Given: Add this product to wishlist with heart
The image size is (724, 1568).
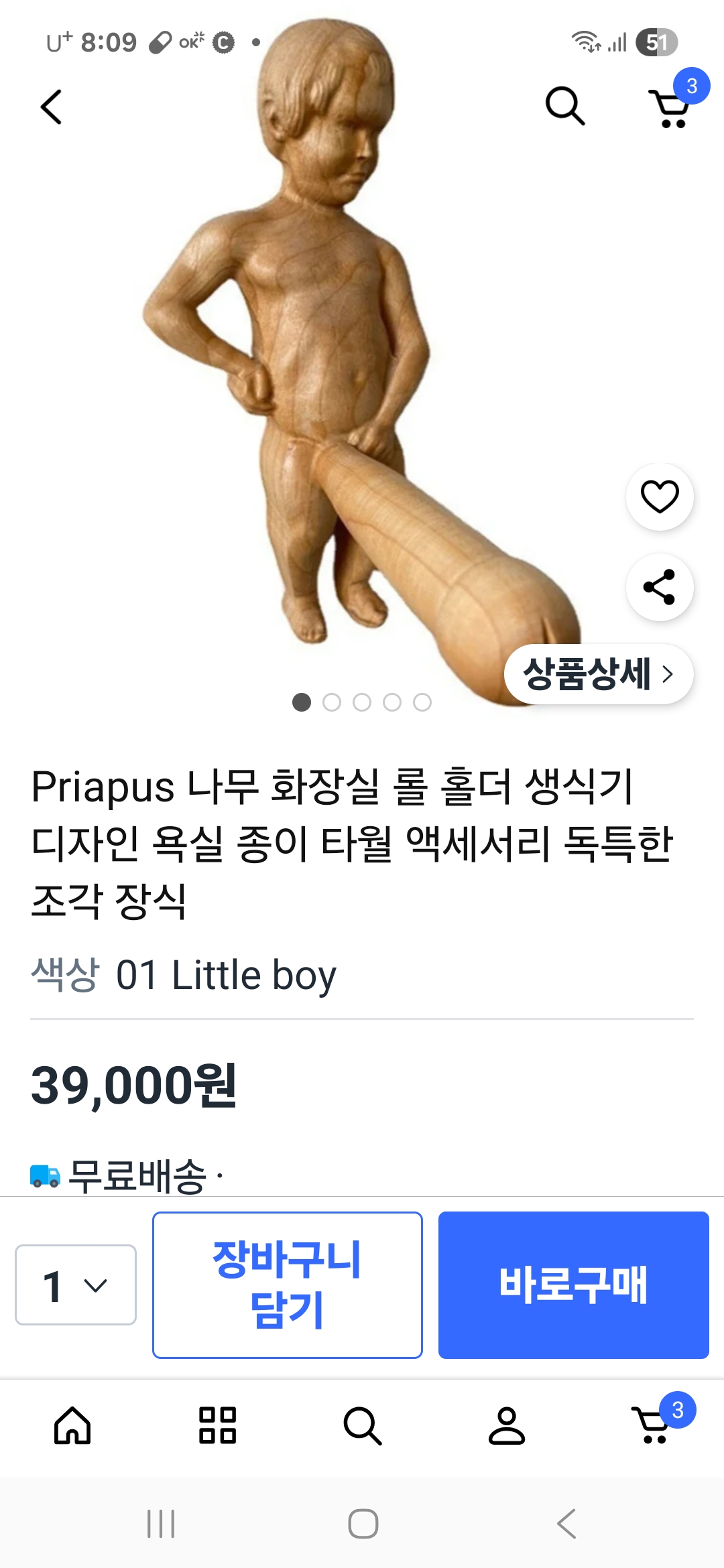Looking at the screenshot, I should coord(660,497).
